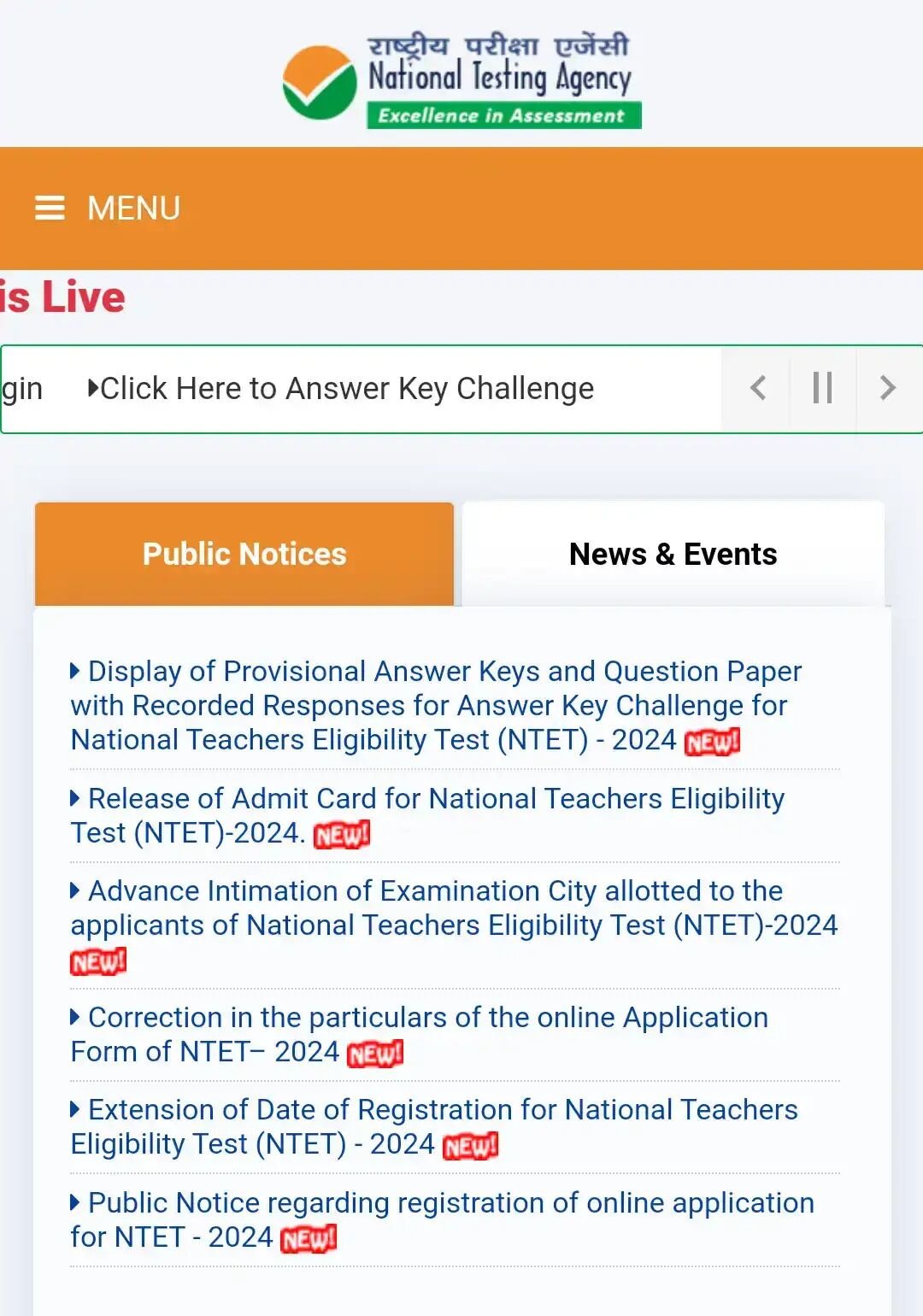Go to previous ticker item
The height and width of the screenshot is (1316, 923).
tap(757, 388)
